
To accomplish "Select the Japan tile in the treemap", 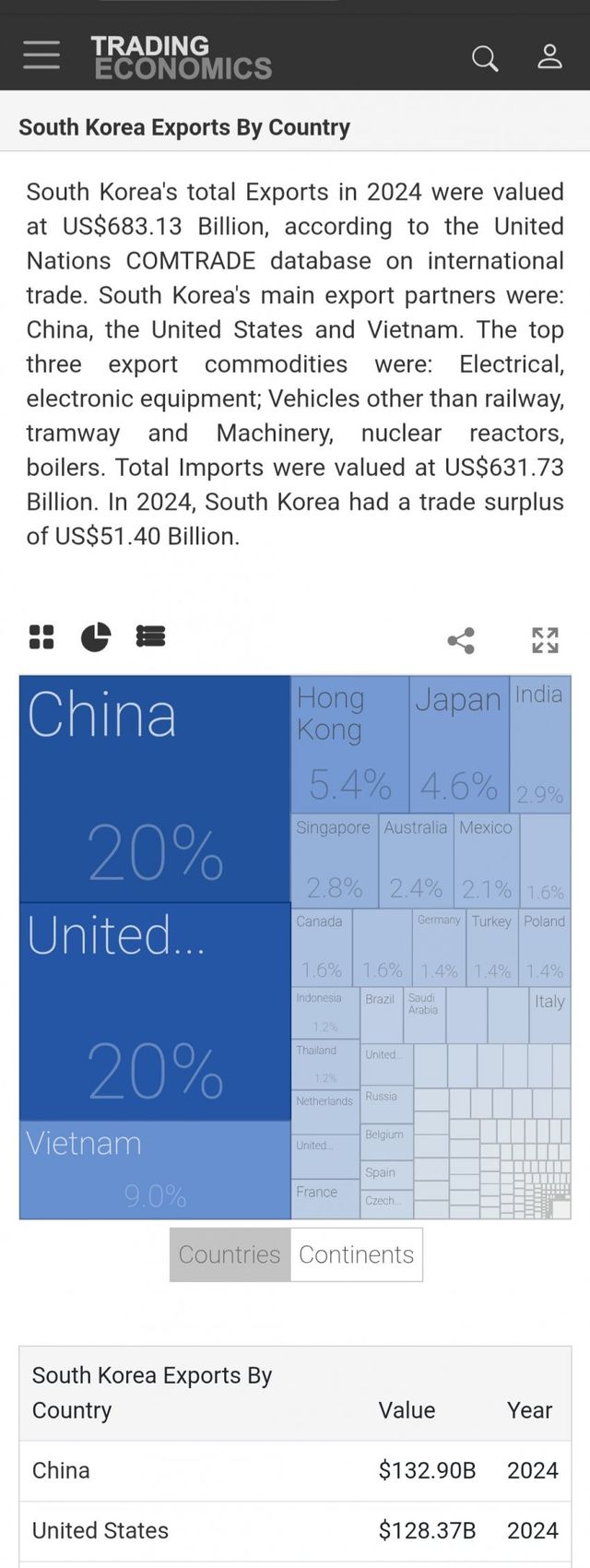I will 458,743.
